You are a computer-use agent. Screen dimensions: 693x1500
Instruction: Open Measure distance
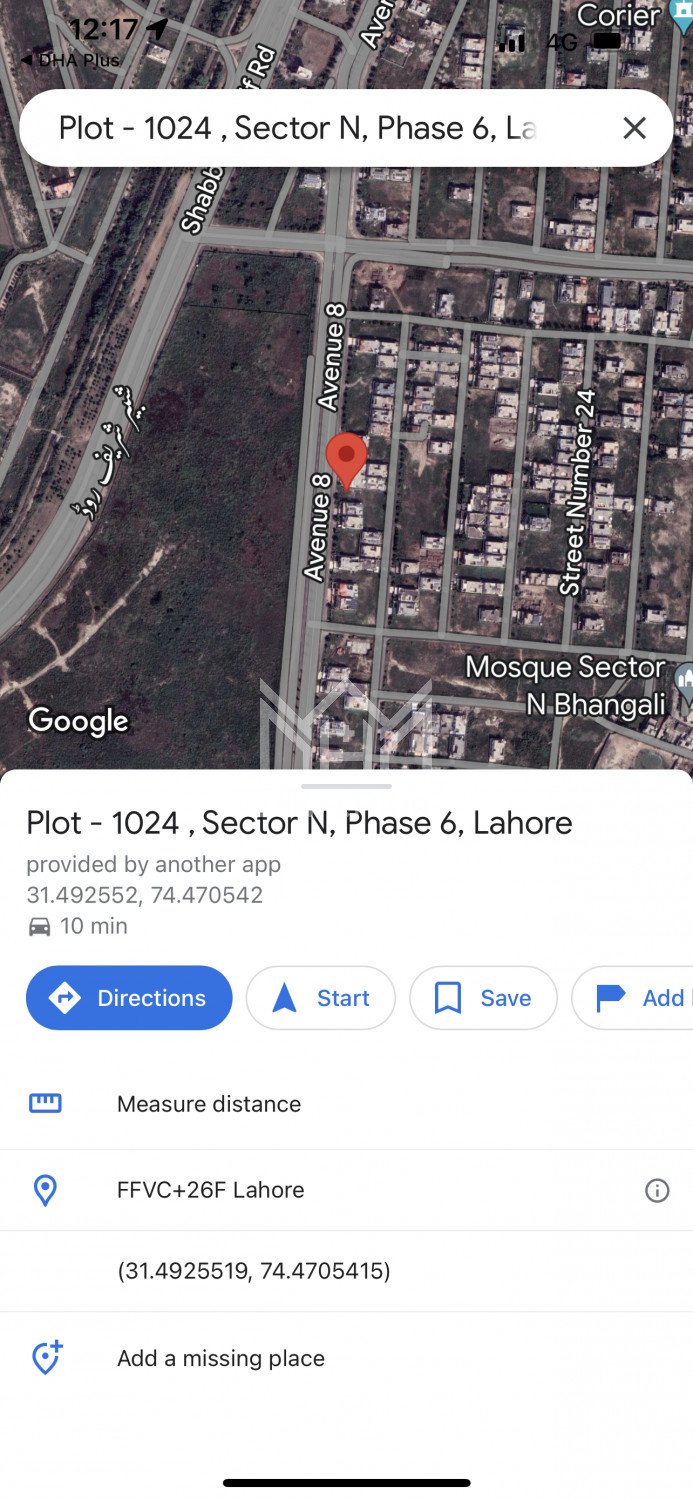(x=208, y=1104)
